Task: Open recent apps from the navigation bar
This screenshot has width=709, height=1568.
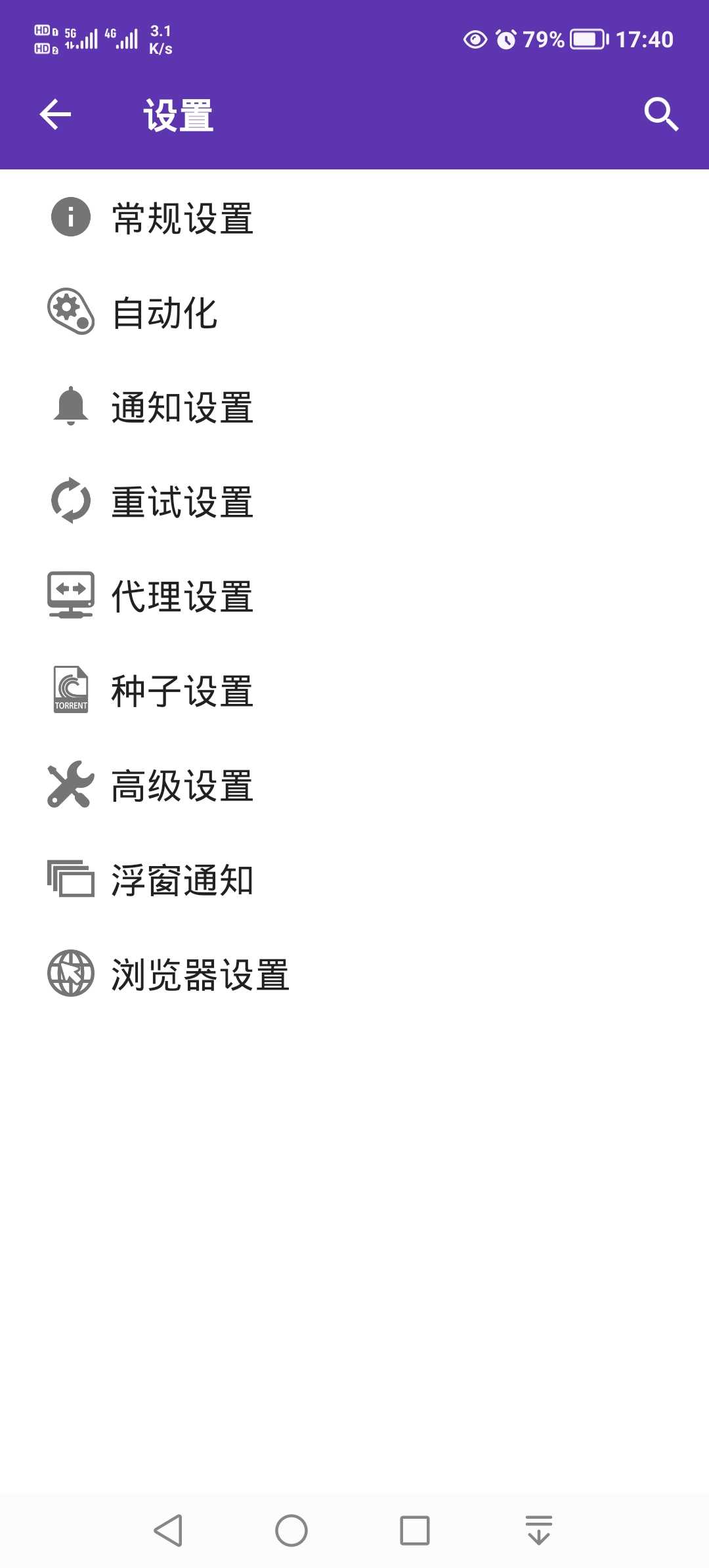Action: pos(414,1531)
